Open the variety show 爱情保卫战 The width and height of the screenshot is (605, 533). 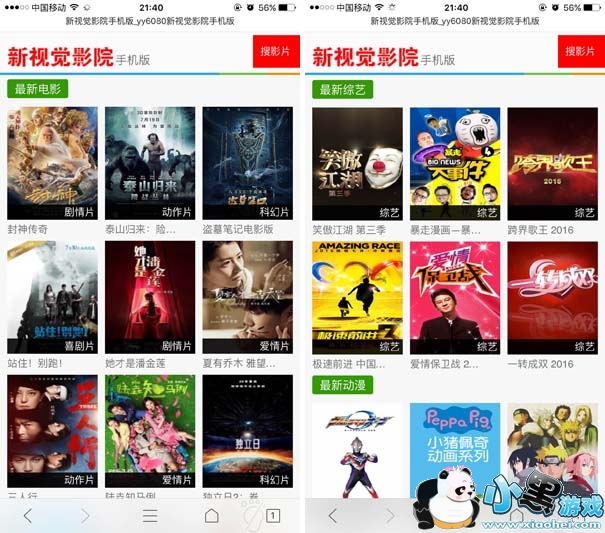pos(454,296)
